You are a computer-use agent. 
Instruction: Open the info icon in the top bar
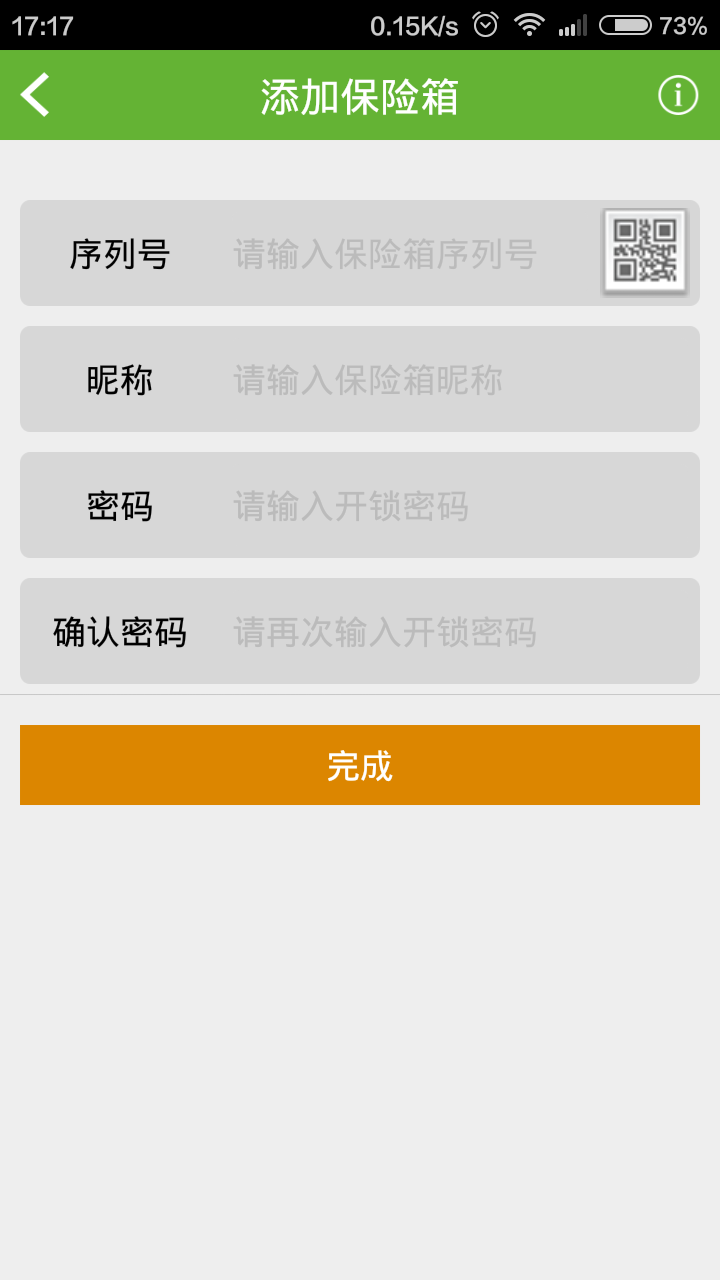pyautogui.click(x=677, y=95)
